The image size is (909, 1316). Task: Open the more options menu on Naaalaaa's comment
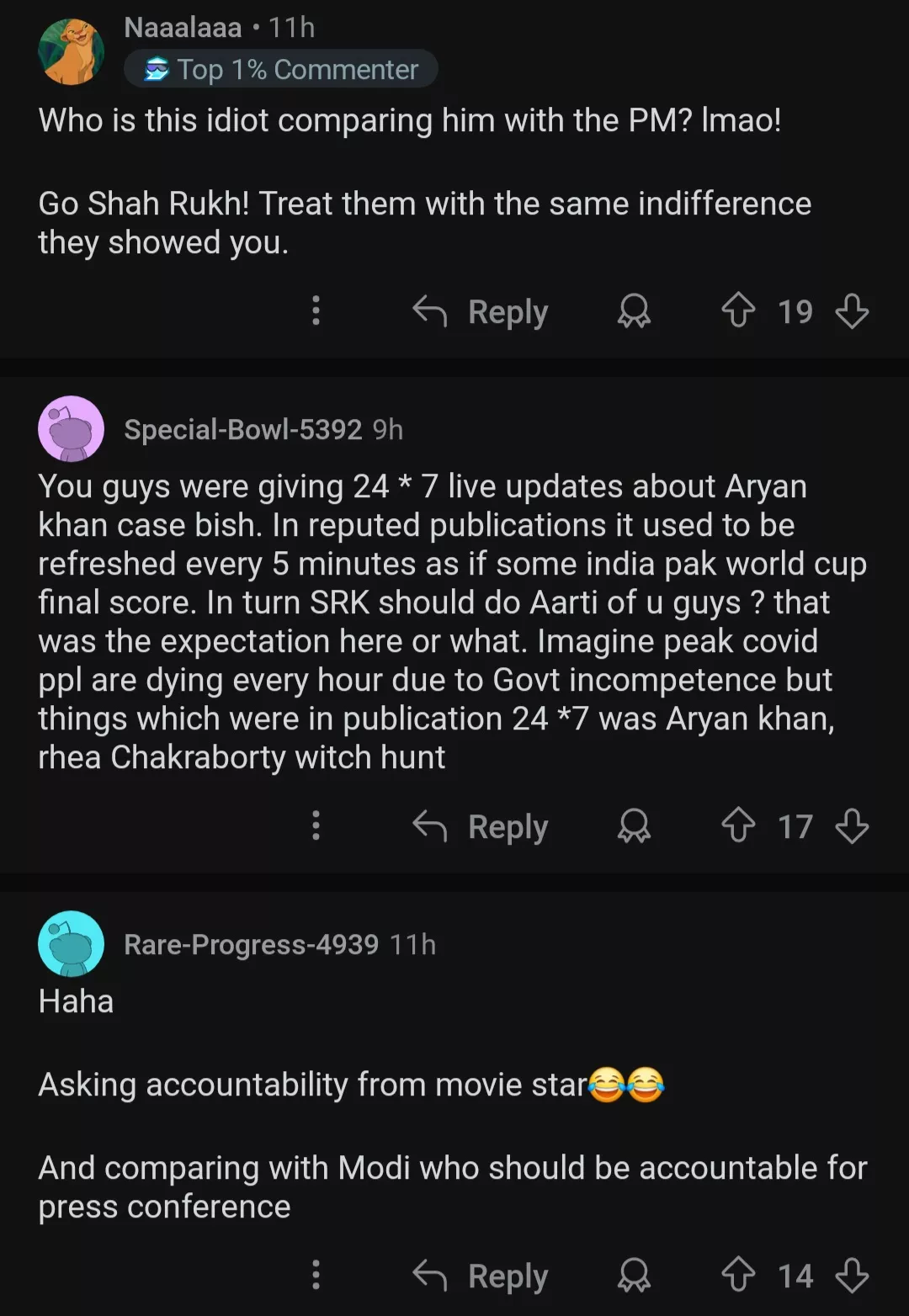[316, 310]
